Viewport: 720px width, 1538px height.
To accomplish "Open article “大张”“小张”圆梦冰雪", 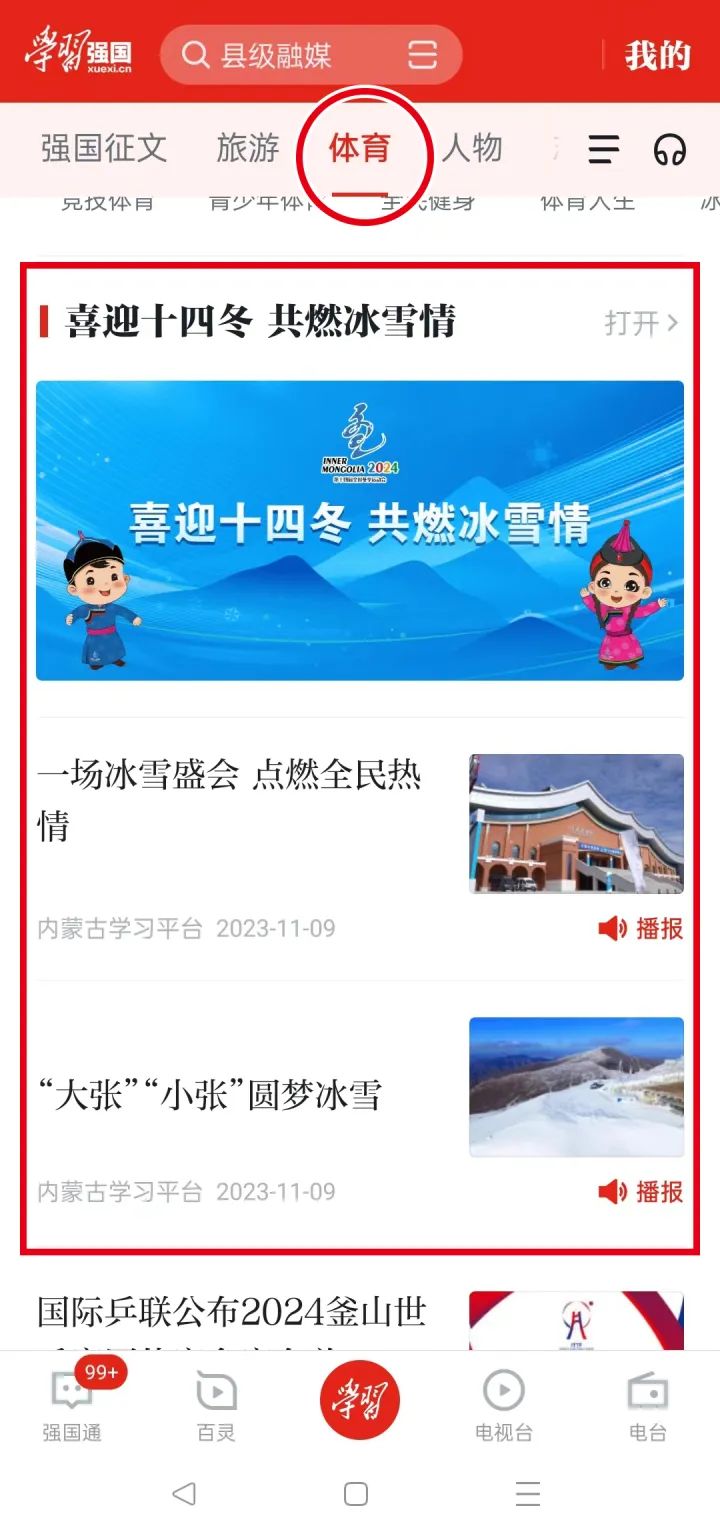I will click(210, 1094).
